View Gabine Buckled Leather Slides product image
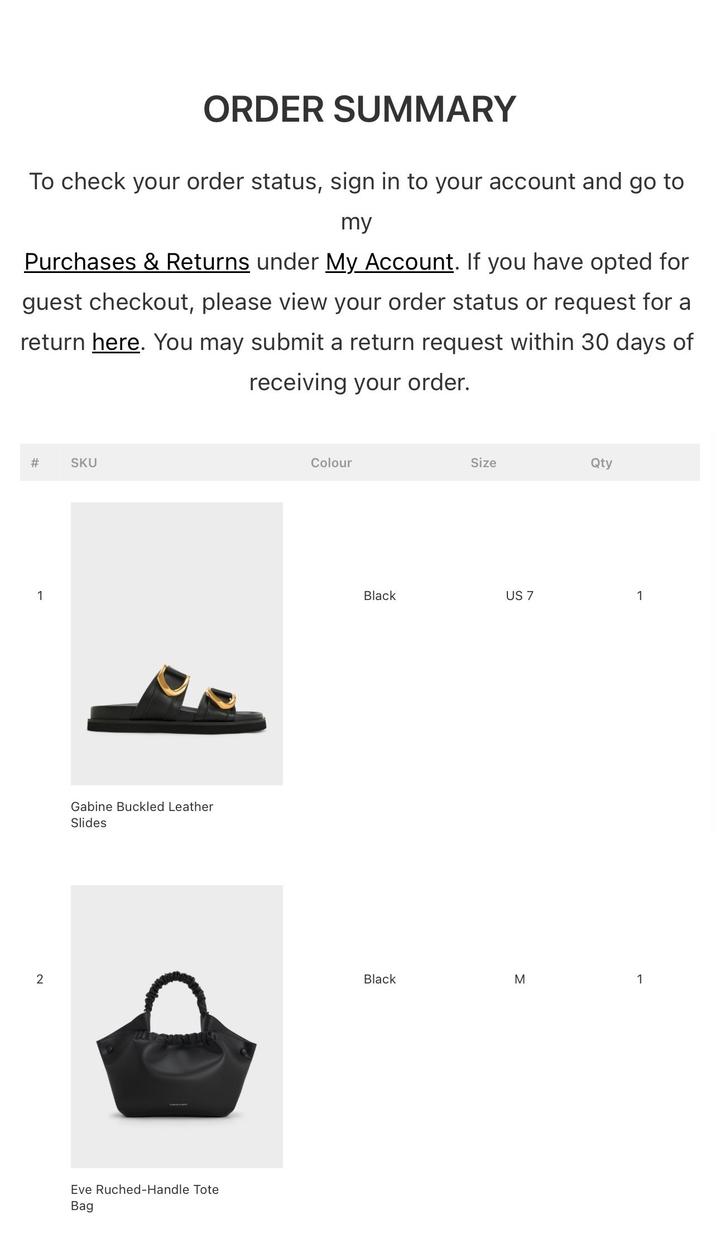 pos(177,643)
